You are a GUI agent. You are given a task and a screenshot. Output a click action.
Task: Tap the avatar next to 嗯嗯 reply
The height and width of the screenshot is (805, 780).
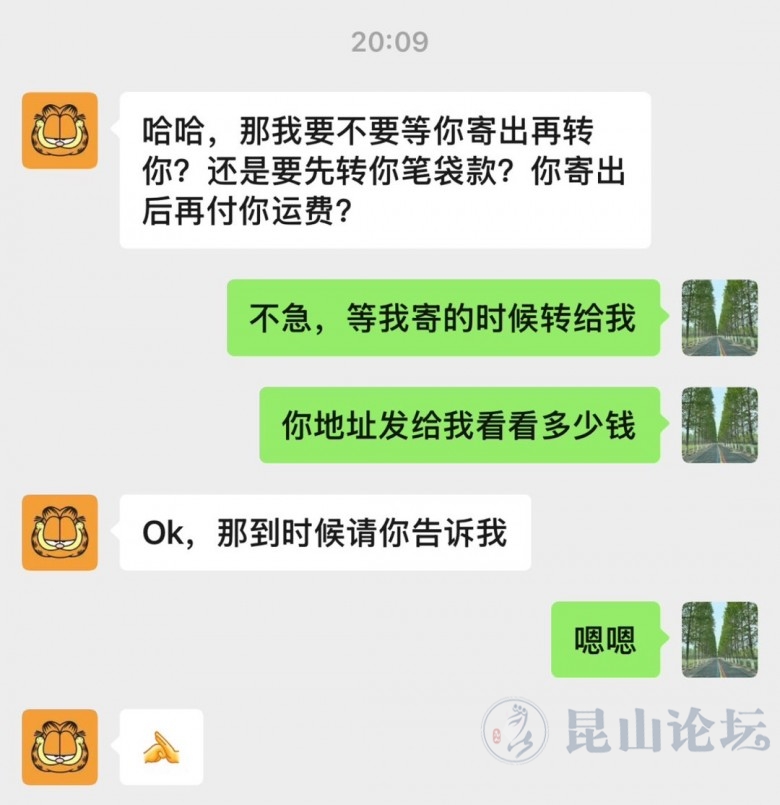(x=719, y=639)
